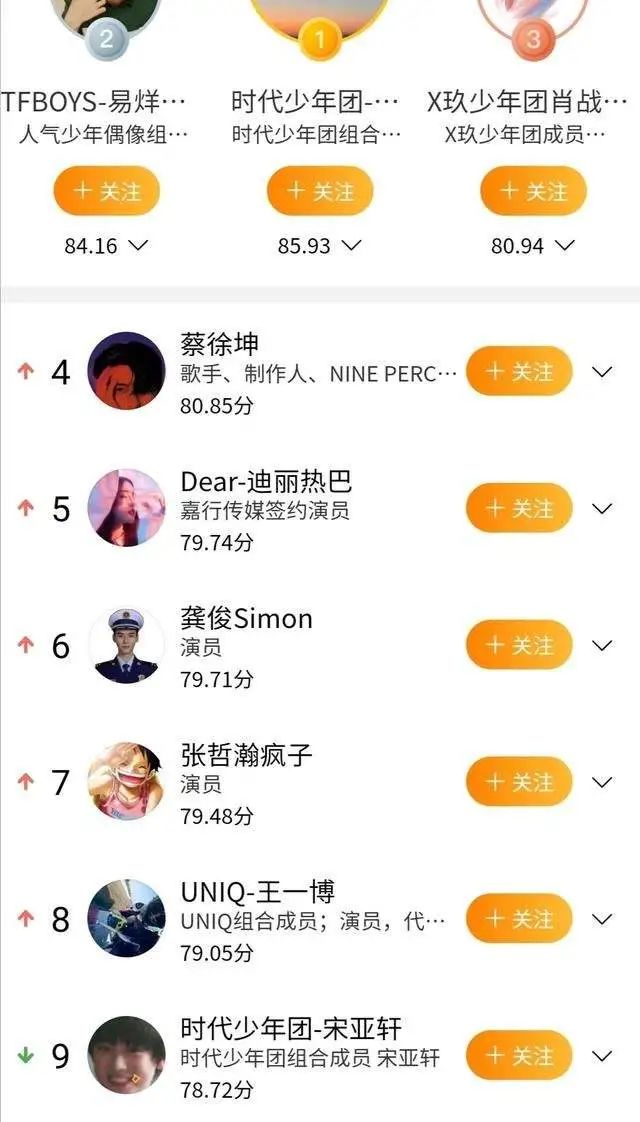640x1122 pixels.
Task: Expand details for UNIQ-王一博
Action: point(602,919)
